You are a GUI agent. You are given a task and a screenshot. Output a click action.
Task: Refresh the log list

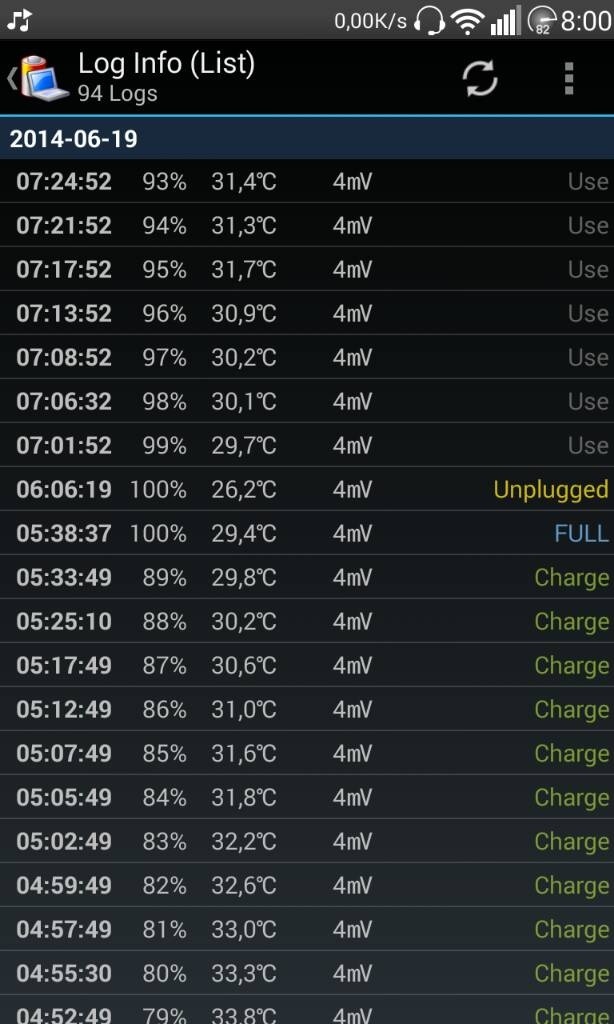click(x=480, y=79)
